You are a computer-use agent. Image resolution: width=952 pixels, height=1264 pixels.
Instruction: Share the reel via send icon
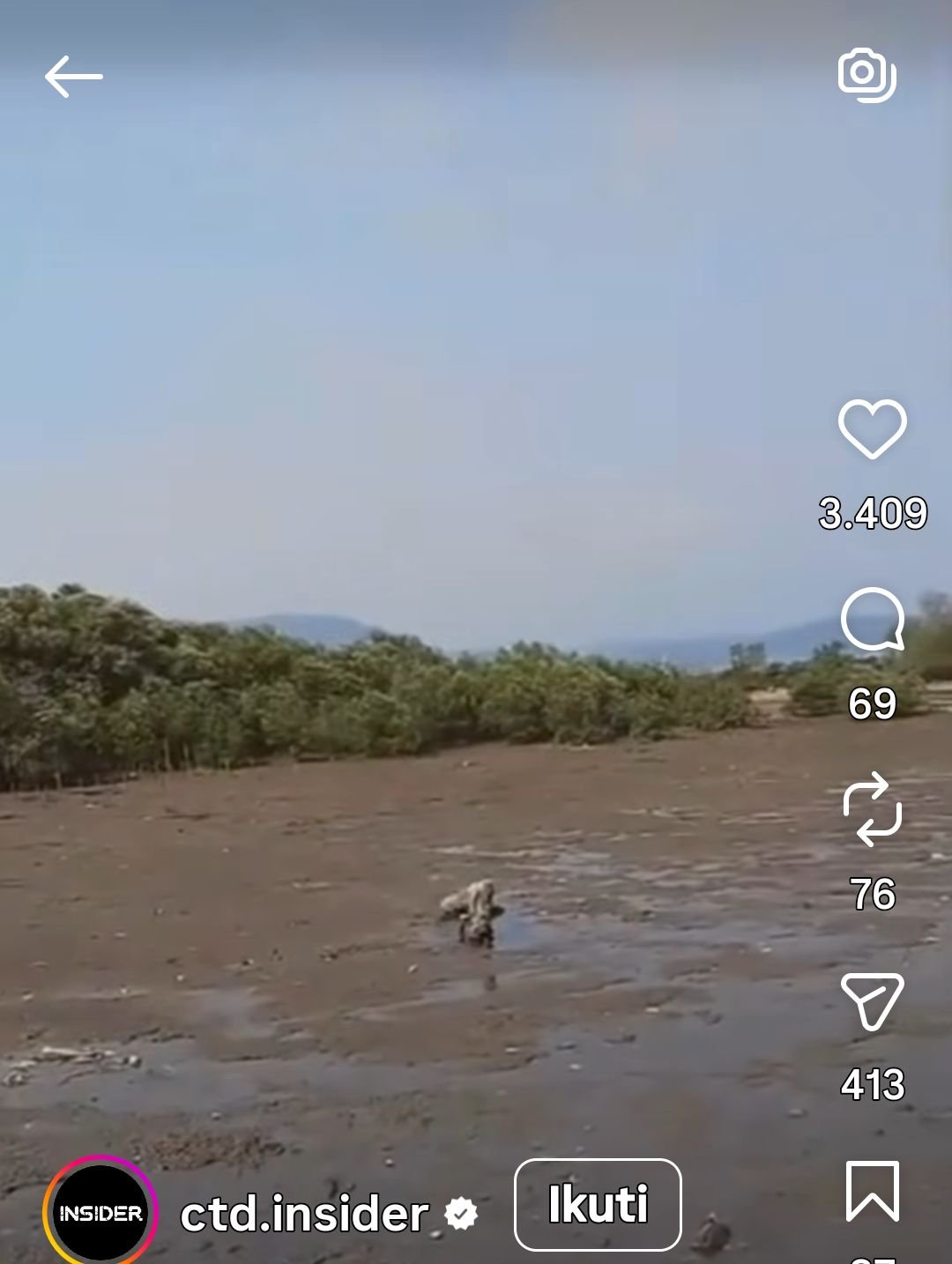point(873,1001)
